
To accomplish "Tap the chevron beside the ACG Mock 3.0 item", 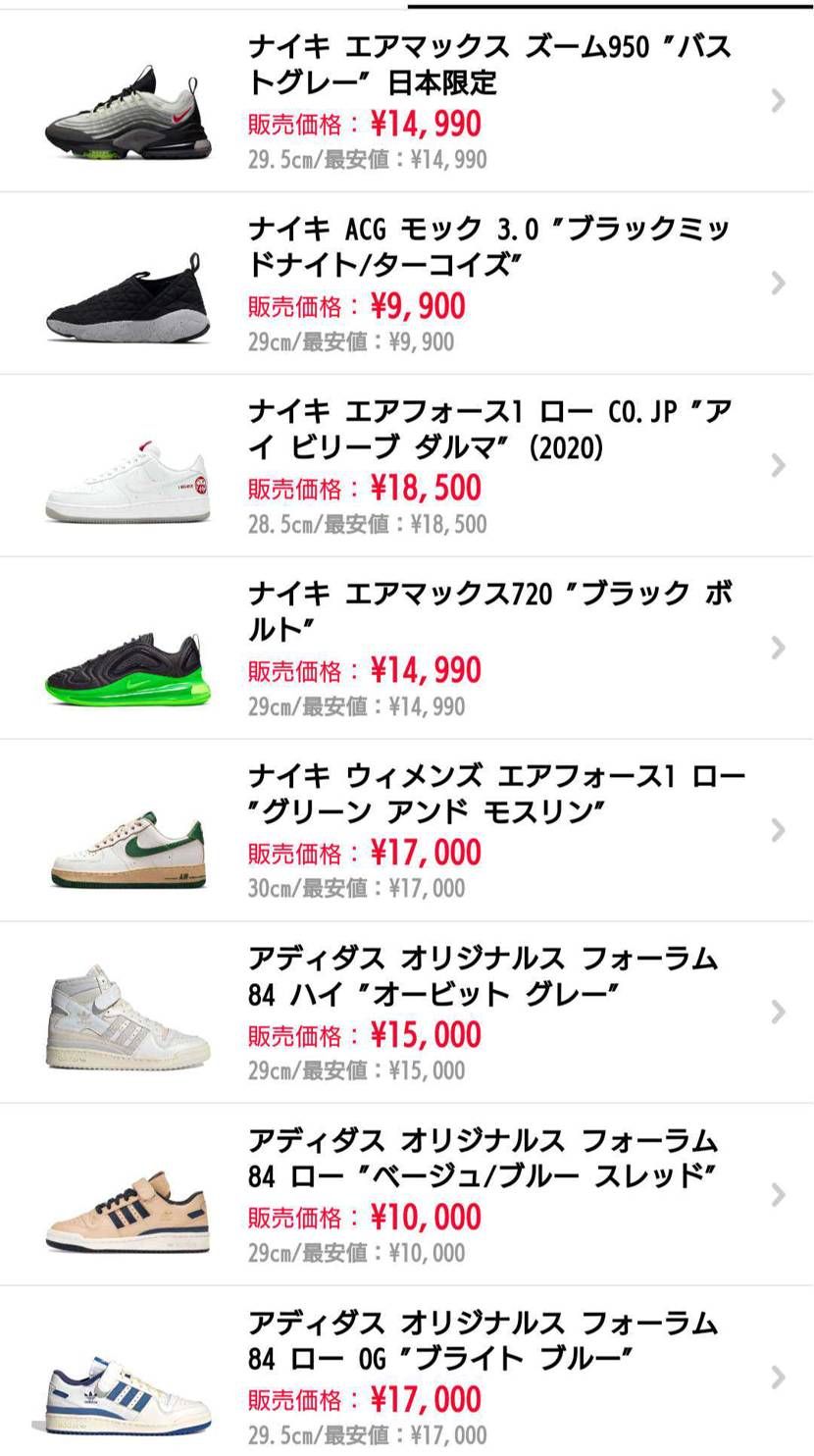I will point(776,284).
